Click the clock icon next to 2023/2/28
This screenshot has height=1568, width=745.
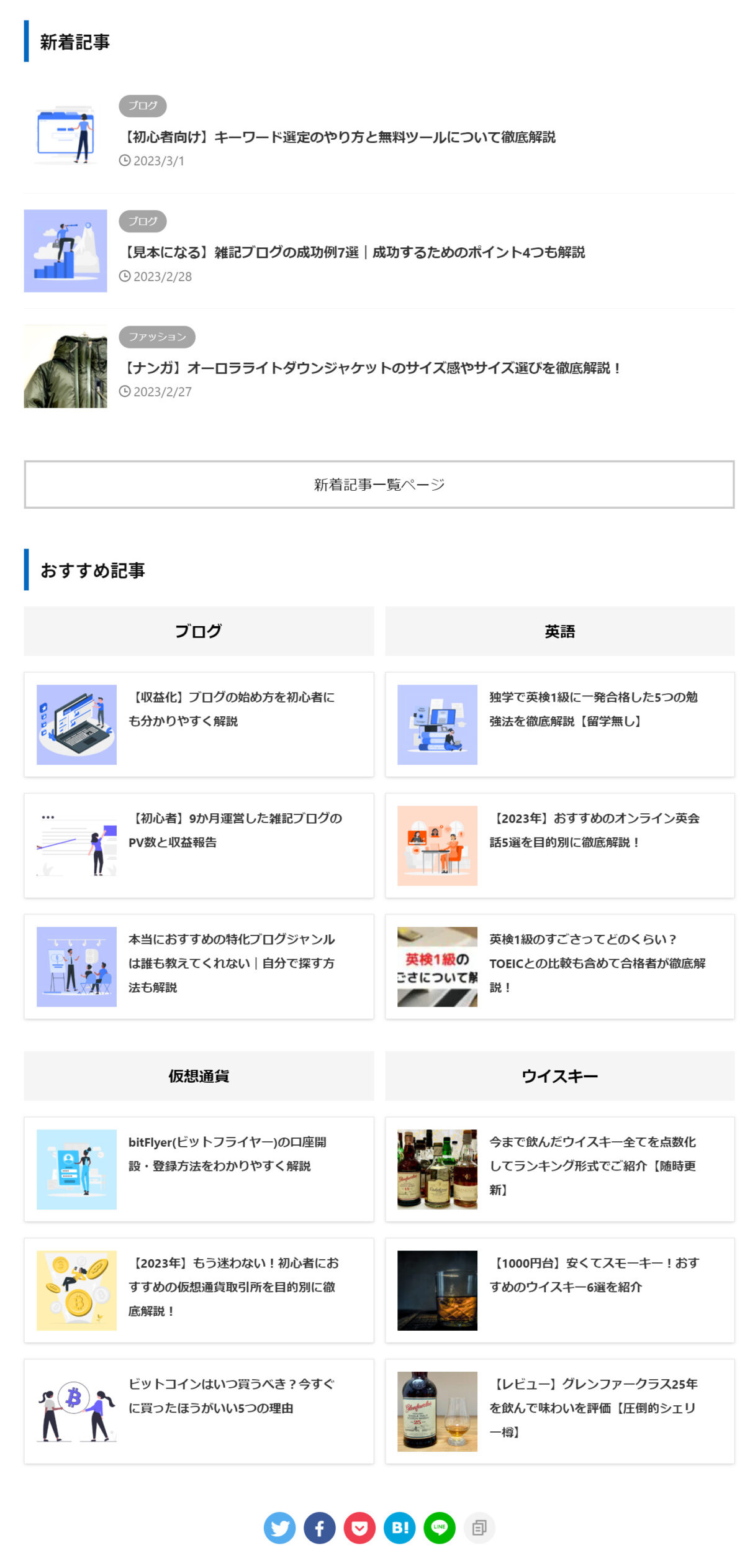tap(126, 276)
